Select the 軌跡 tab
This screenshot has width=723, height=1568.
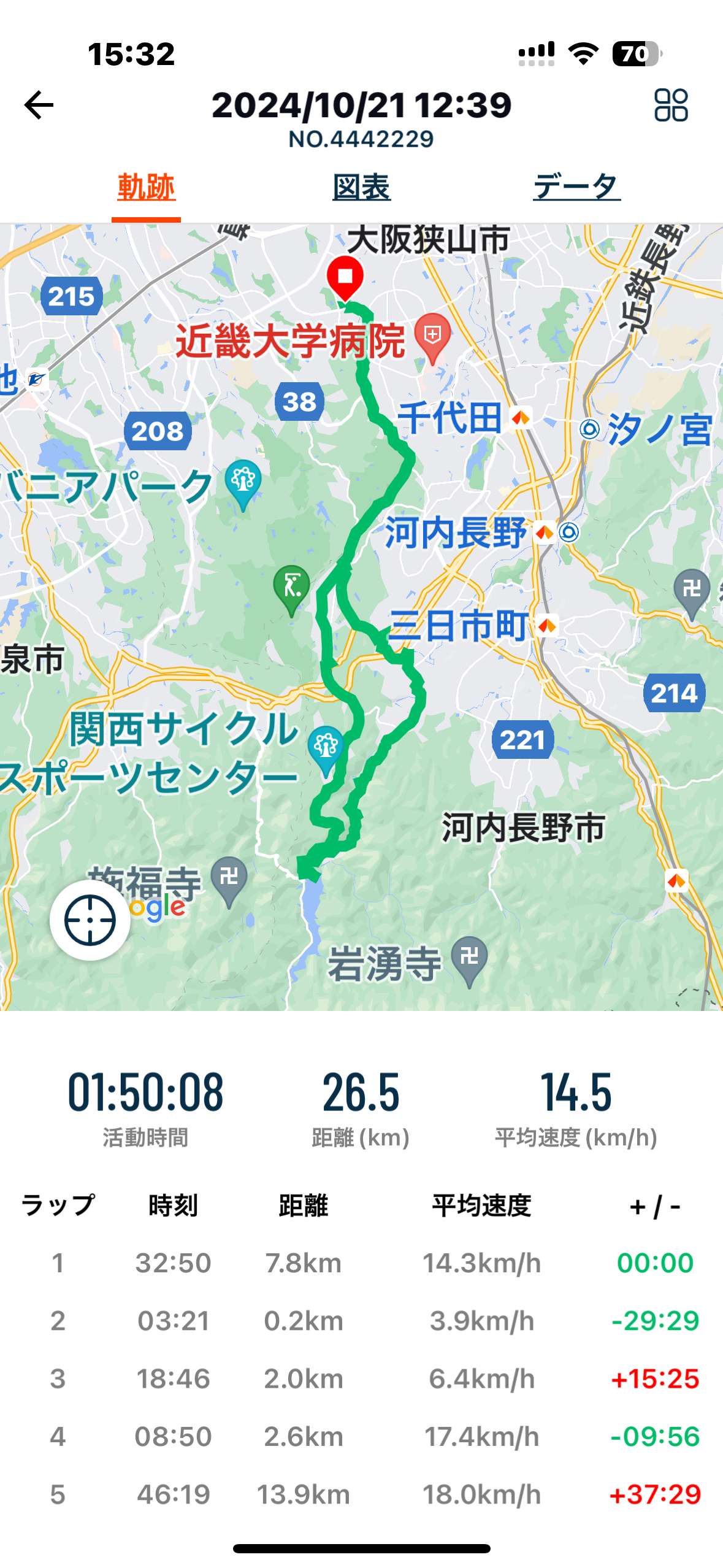pyautogui.click(x=146, y=186)
